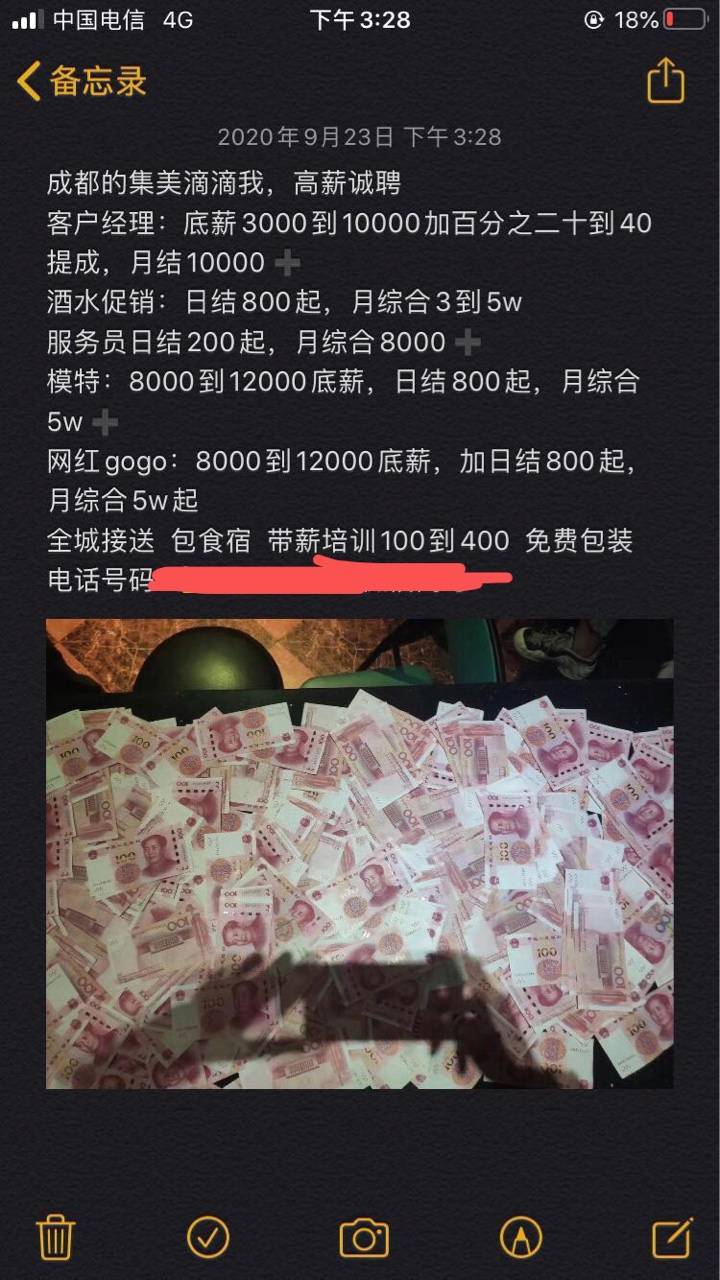720x1280 pixels.
Task: Open the camera to add a photo
Action: [x=364, y=1238]
